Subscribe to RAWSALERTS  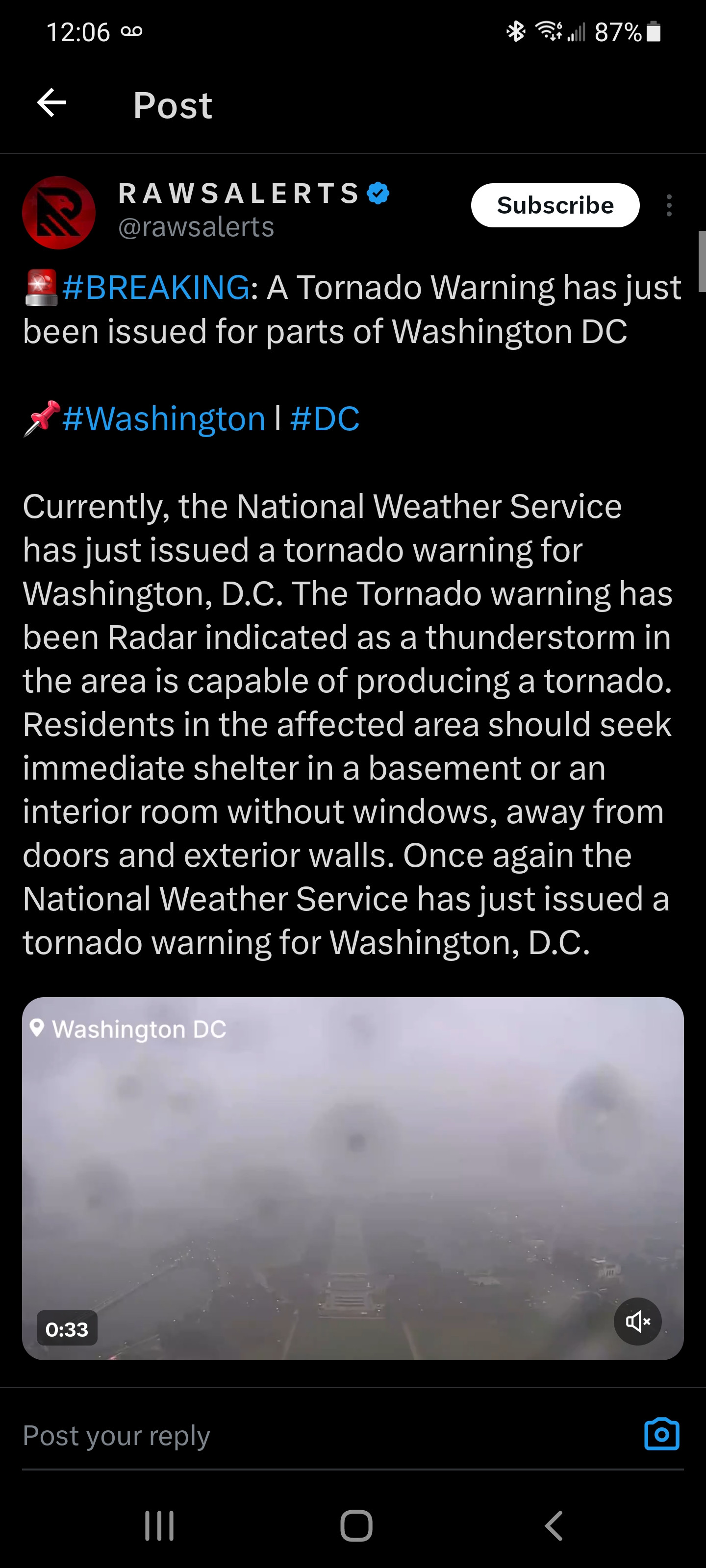tap(555, 205)
